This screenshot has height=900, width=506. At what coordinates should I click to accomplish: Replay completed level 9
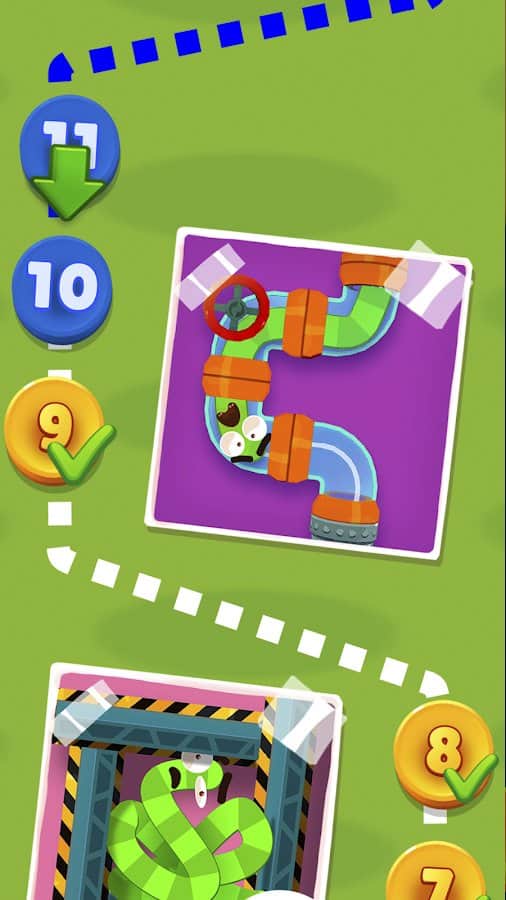click(55, 431)
